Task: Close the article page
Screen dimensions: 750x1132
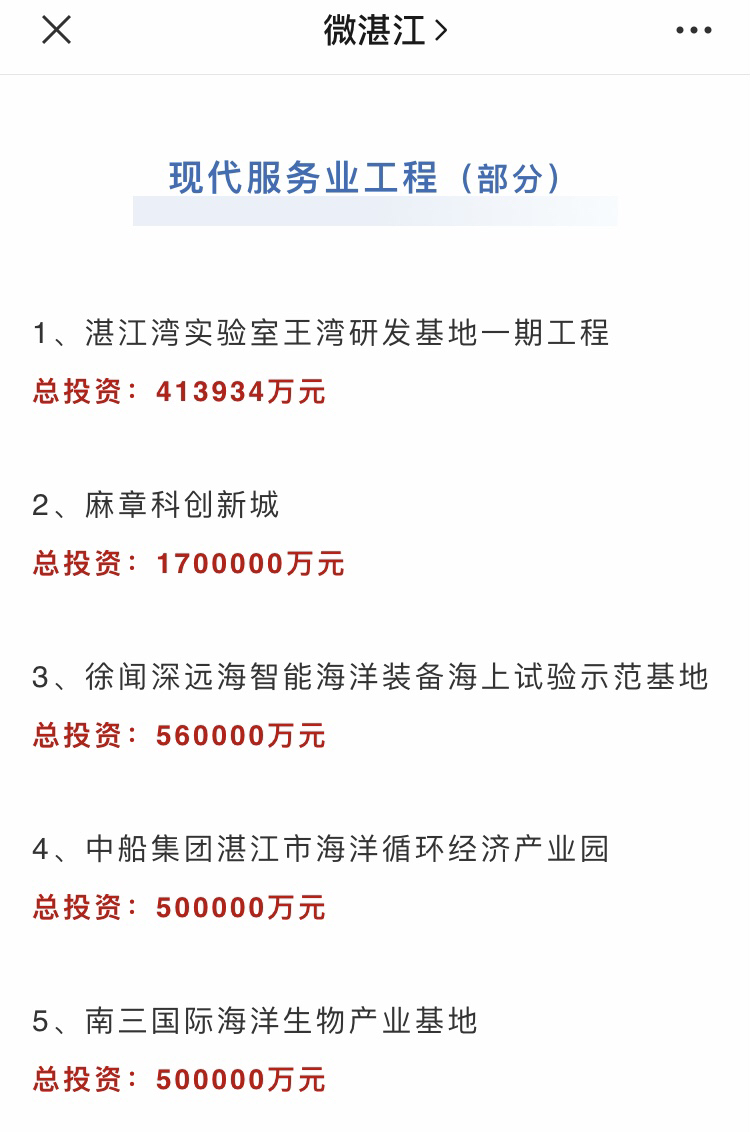Action: tap(56, 30)
